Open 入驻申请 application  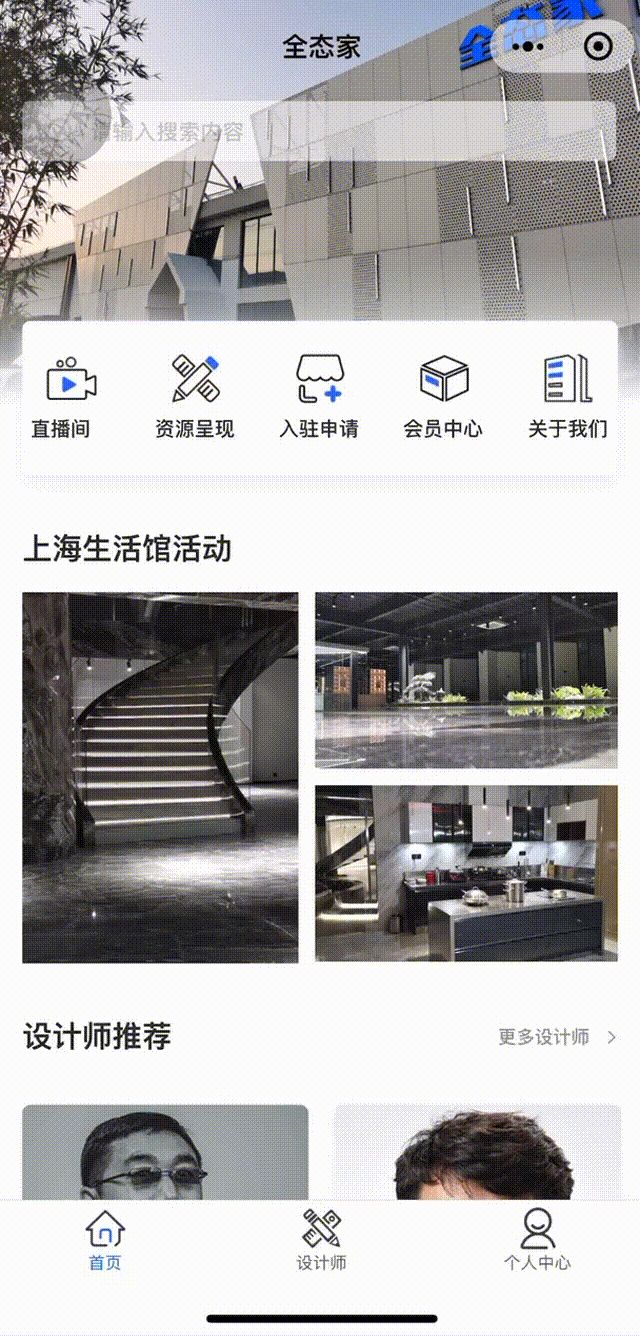(319, 396)
